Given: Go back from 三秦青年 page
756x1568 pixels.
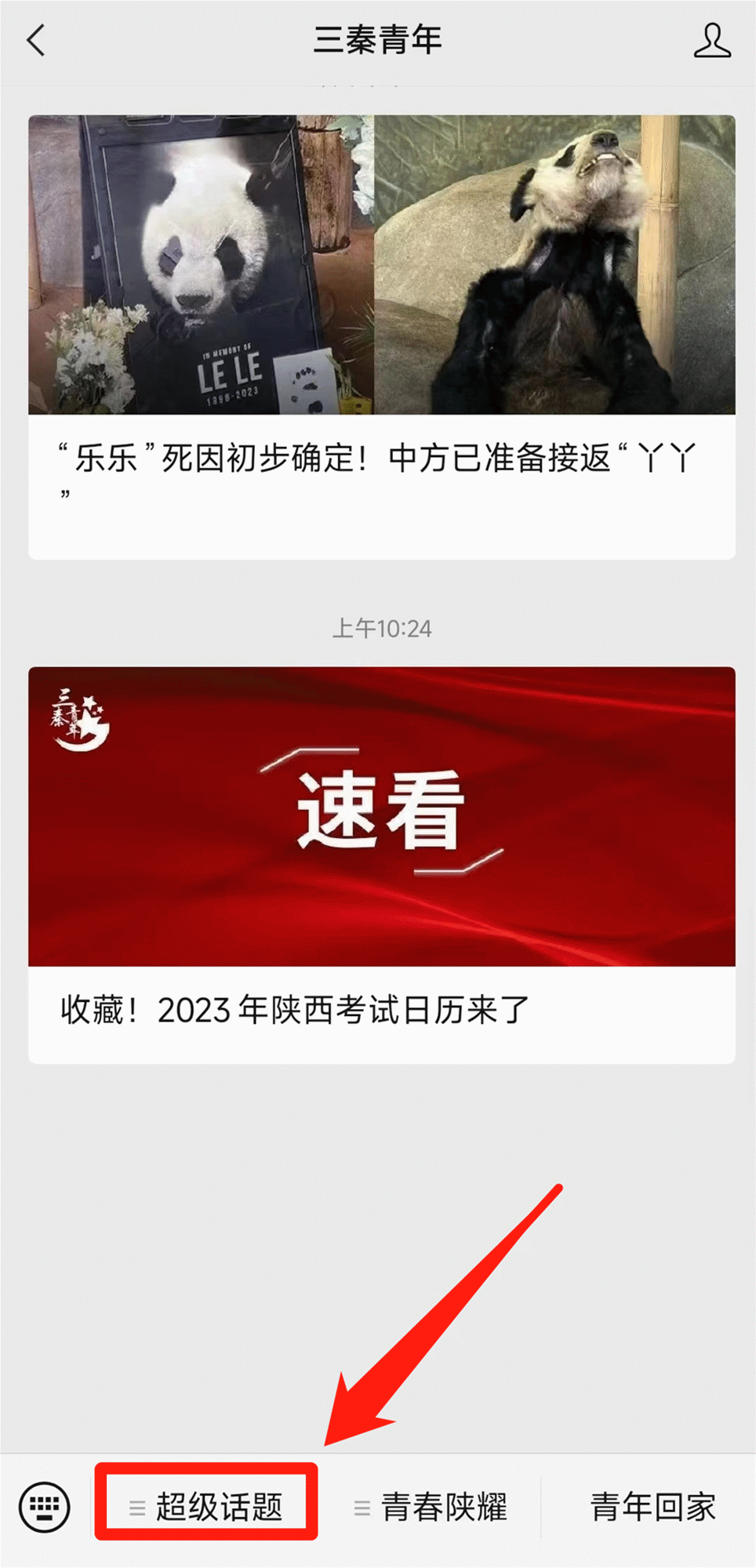Looking at the screenshot, I should click(x=36, y=41).
